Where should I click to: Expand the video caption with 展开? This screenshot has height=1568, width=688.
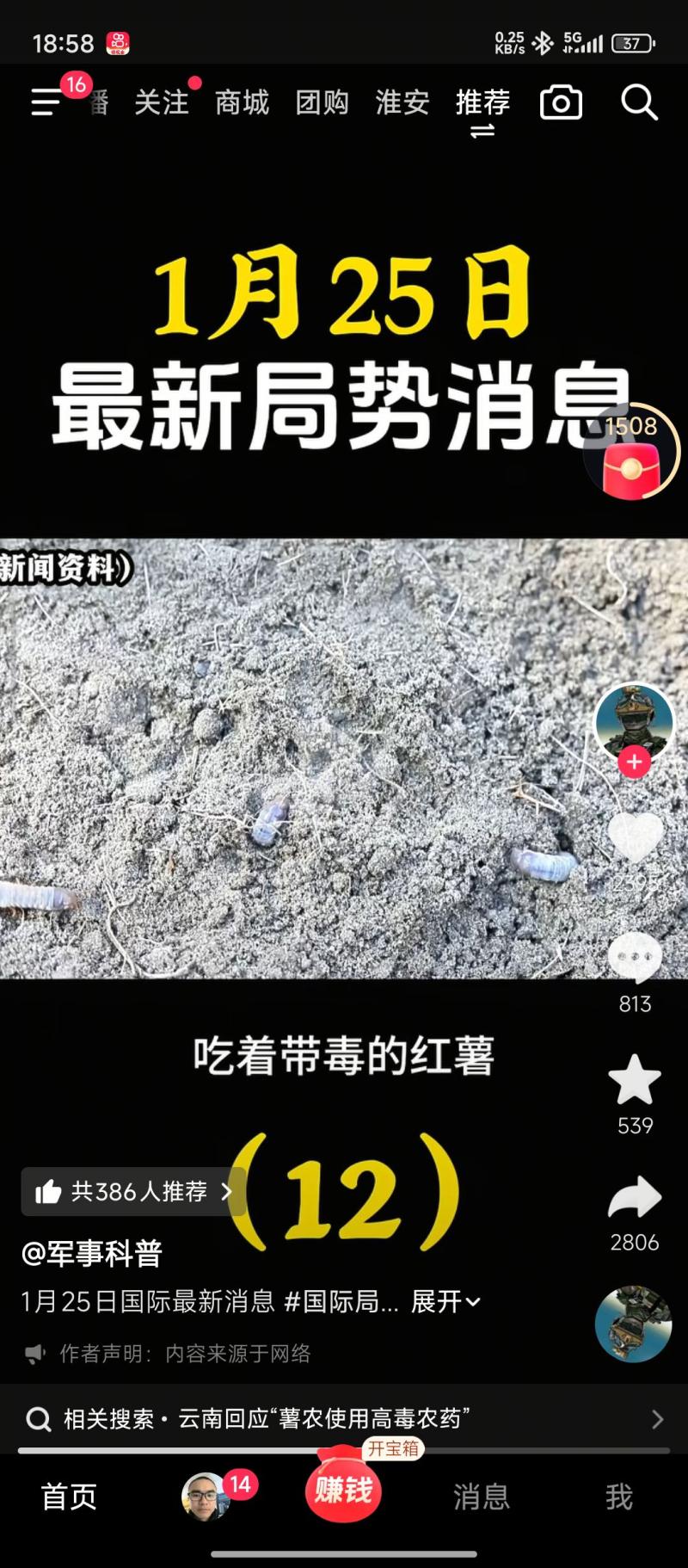click(x=445, y=1301)
